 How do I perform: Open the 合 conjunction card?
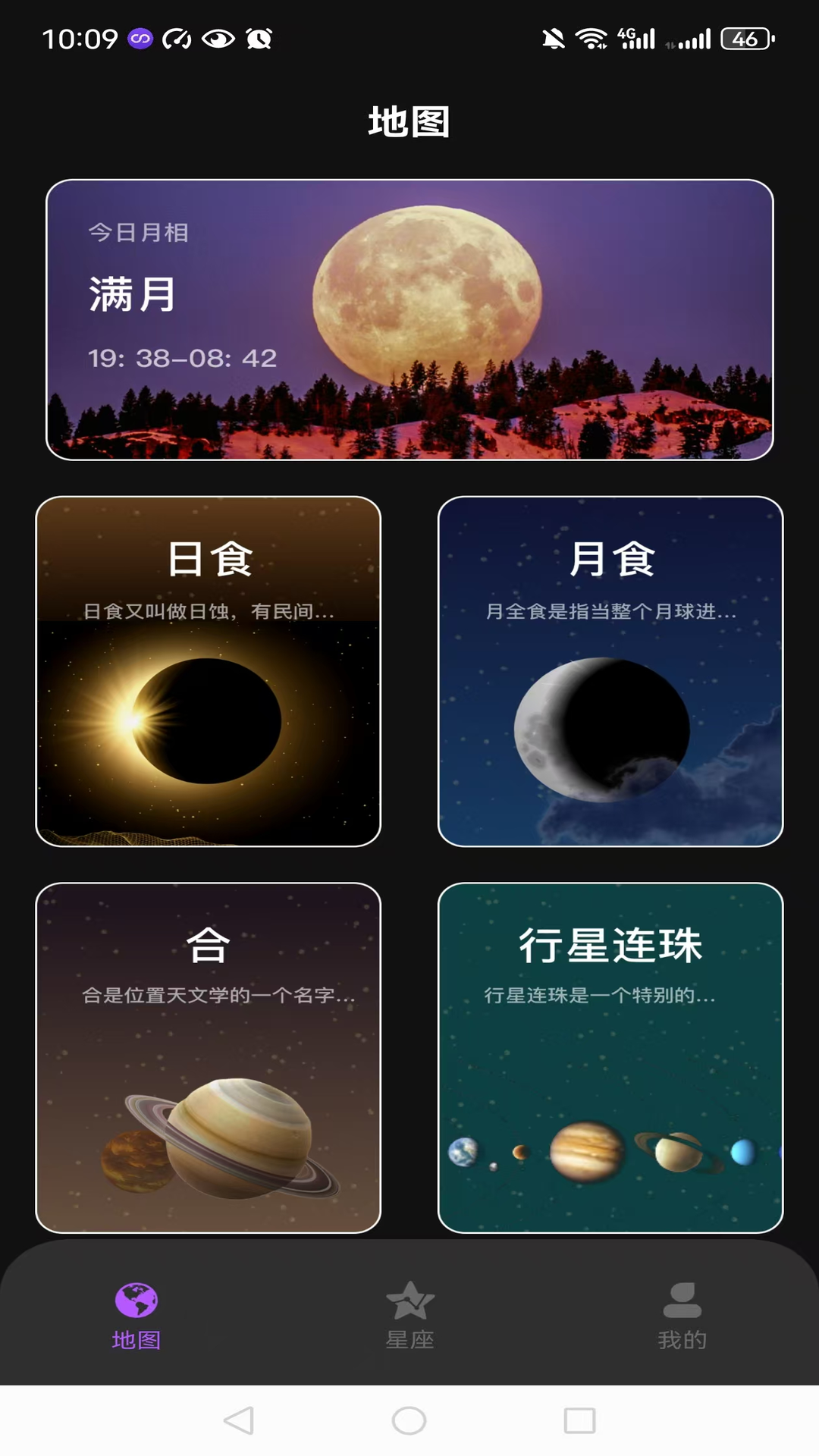(209, 1054)
